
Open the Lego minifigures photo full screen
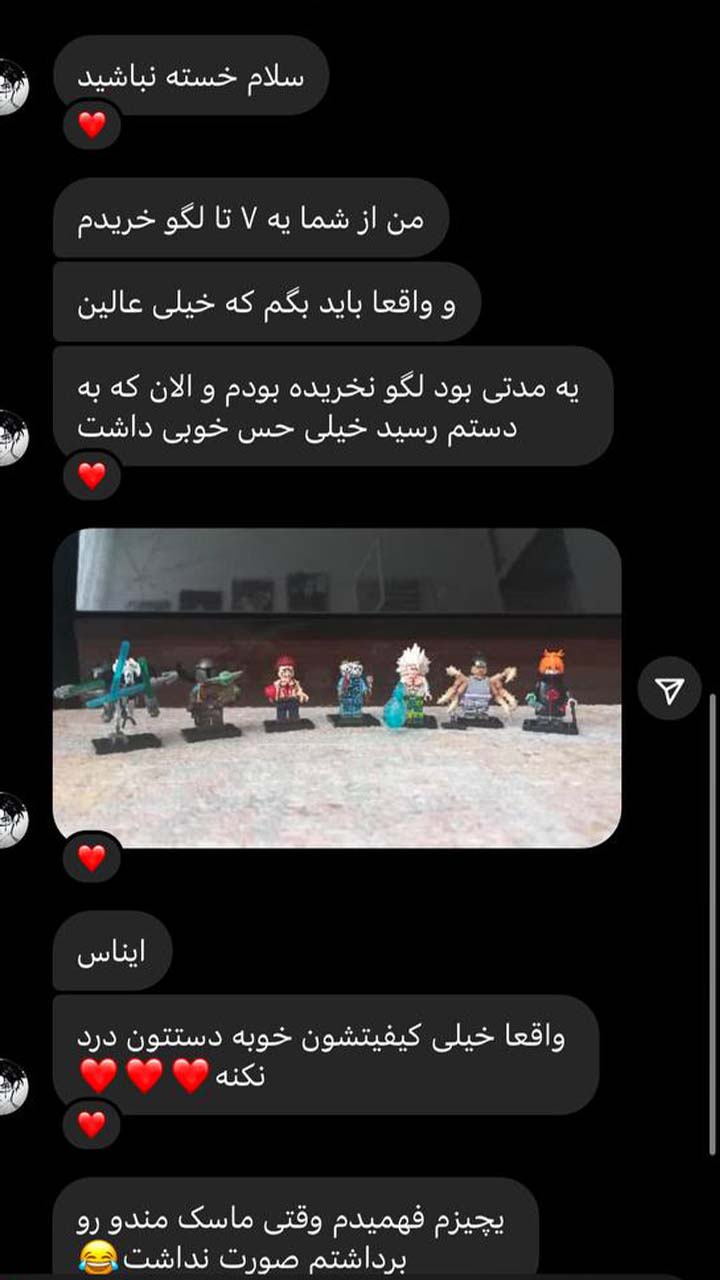(x=337, y=688)
